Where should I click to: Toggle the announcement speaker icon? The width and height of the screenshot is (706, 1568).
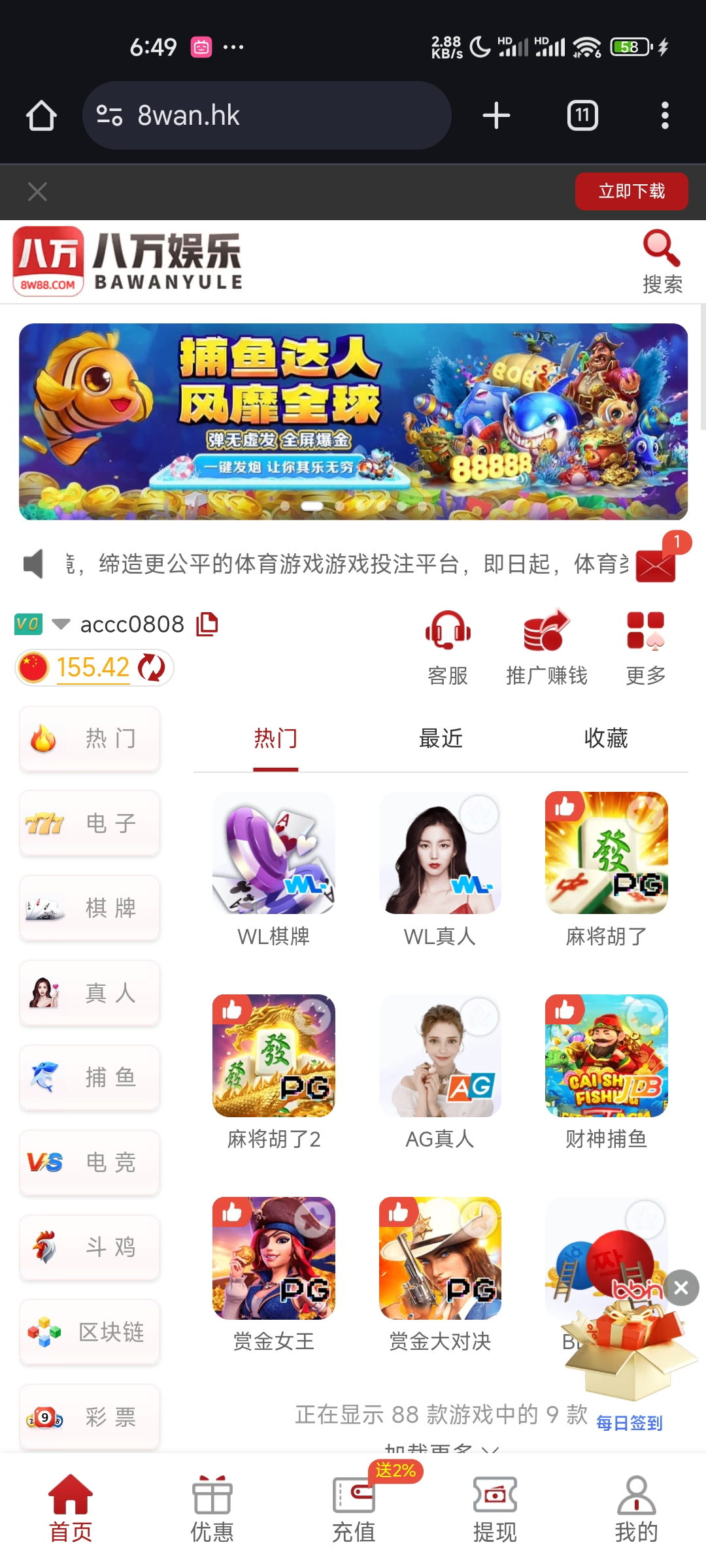(x=34, y=565)
